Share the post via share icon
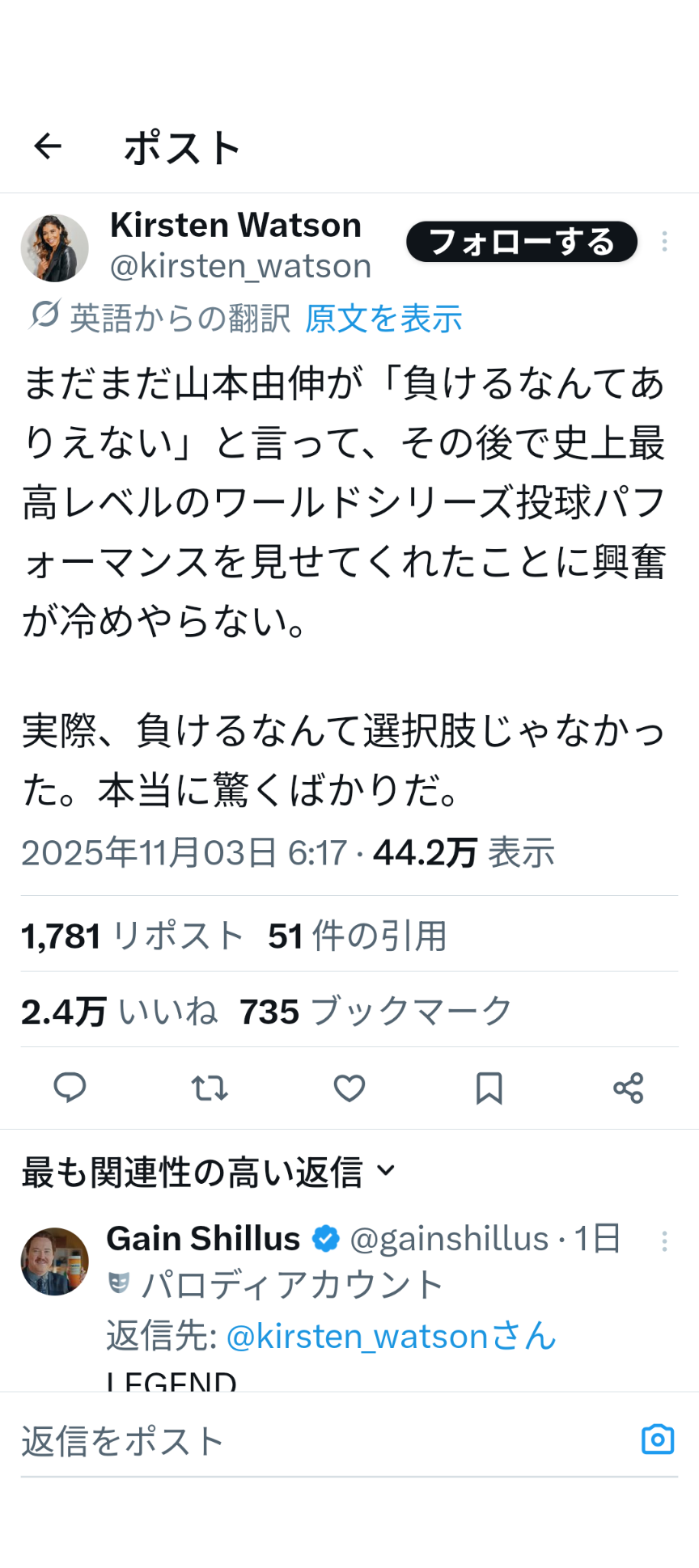Screen dimensions: 699x1568 pos(628,1088)
